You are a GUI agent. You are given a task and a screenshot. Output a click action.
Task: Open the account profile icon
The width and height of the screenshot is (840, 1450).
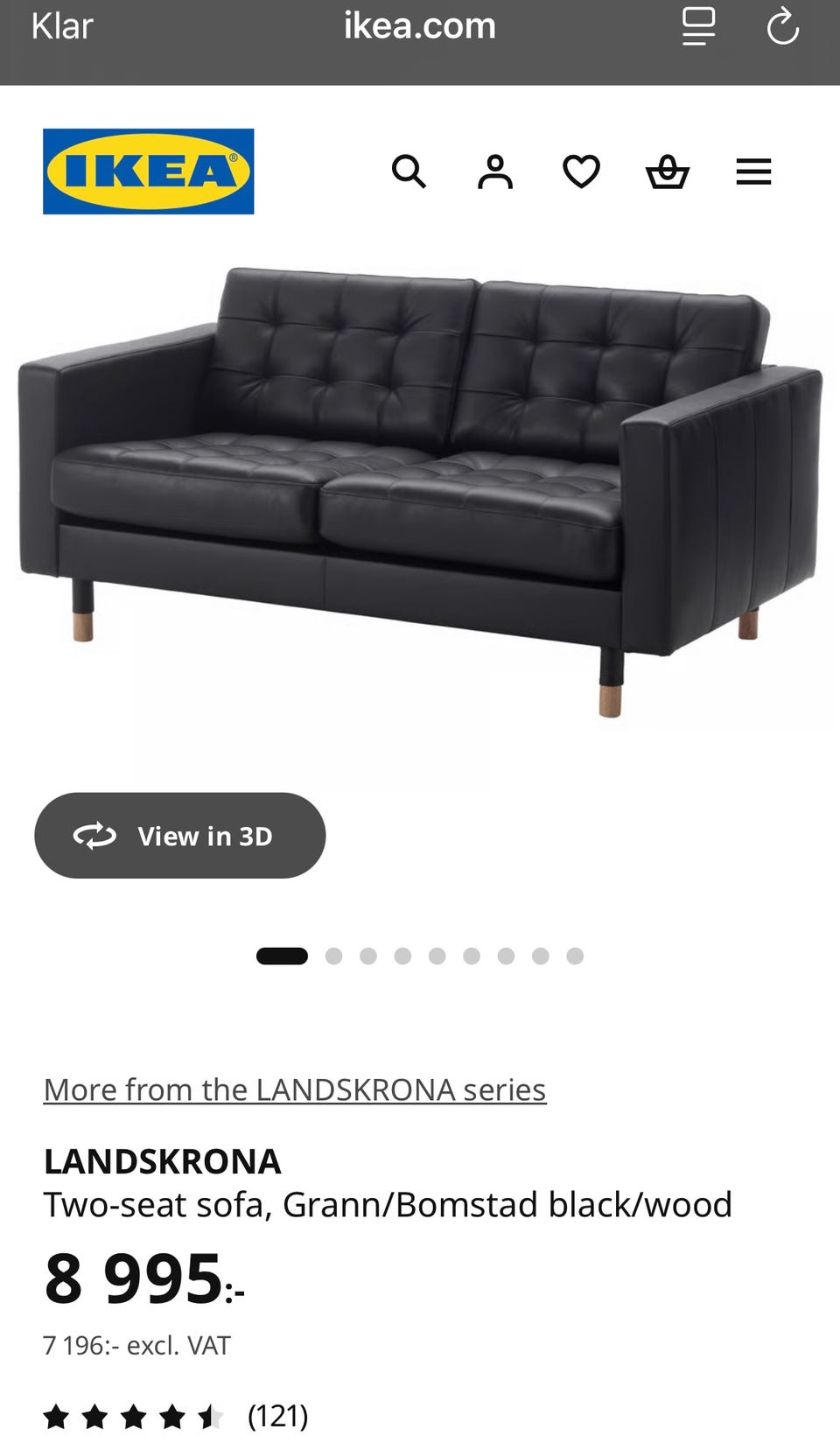pyautogui.click(x=495, y=172)
